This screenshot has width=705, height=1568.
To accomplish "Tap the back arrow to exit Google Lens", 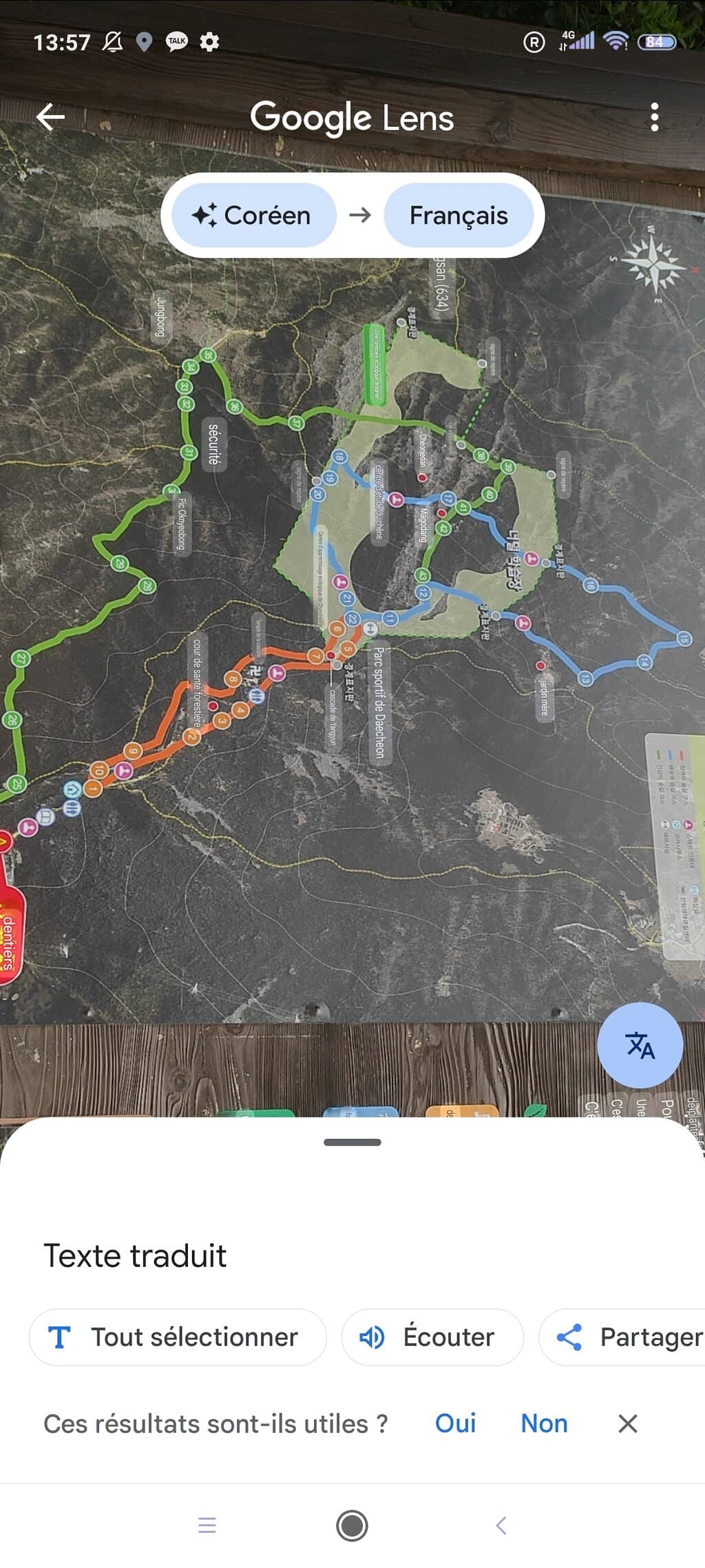I will tap(50, 116).
